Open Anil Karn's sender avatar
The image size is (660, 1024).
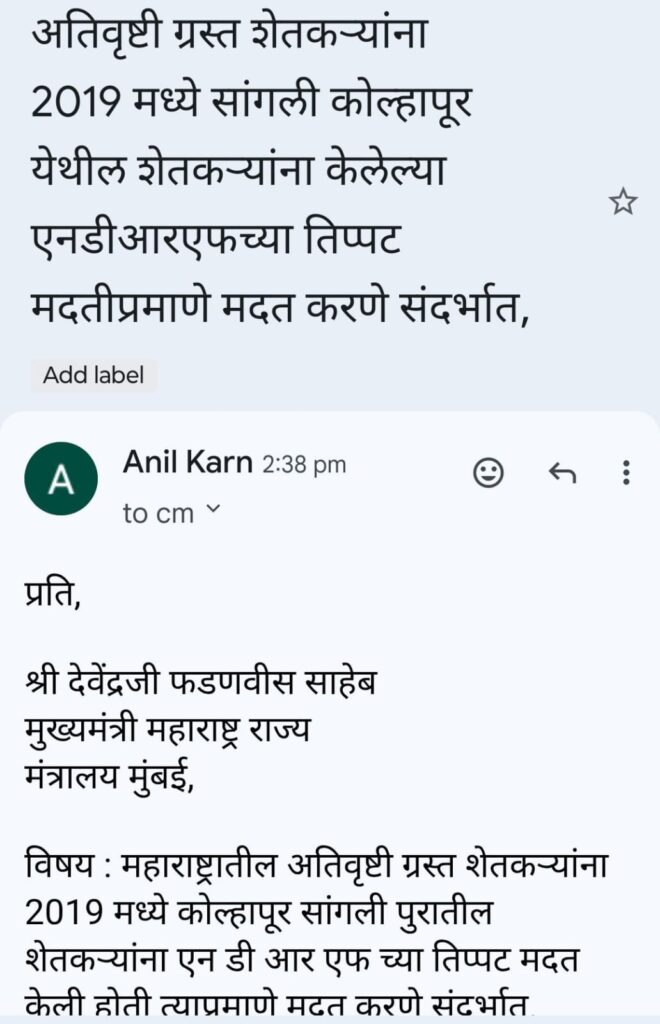tap(61, 479)
